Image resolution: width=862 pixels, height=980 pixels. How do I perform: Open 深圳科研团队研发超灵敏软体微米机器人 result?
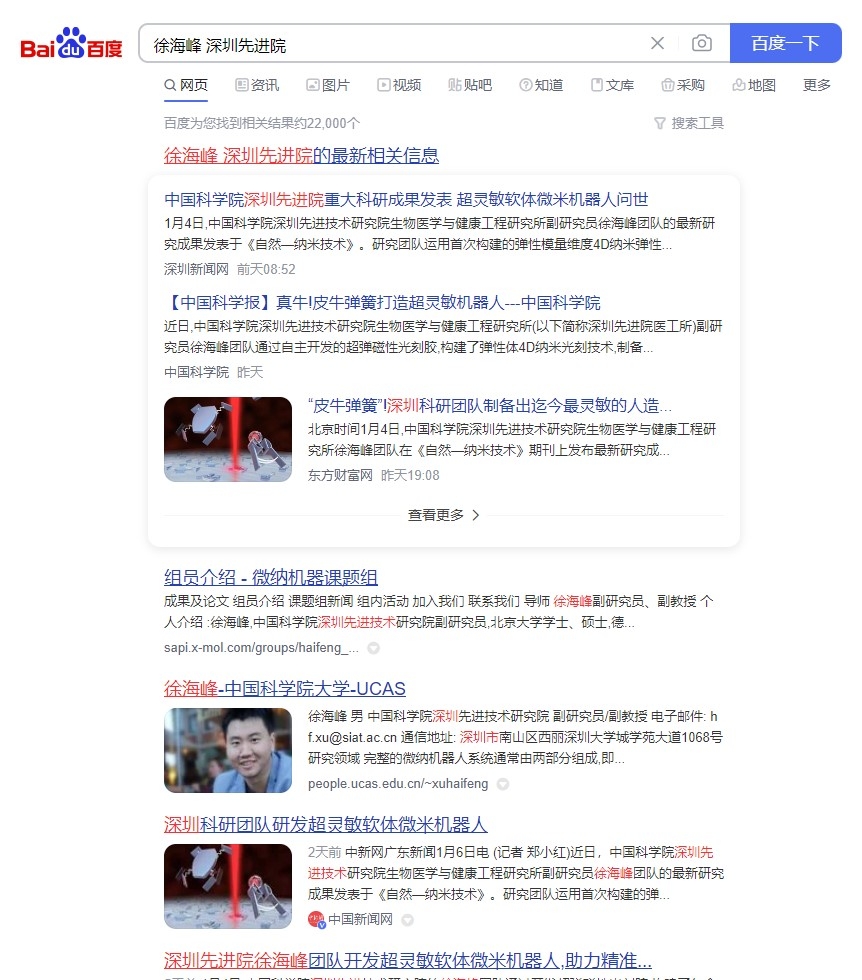tap(325, 824)
